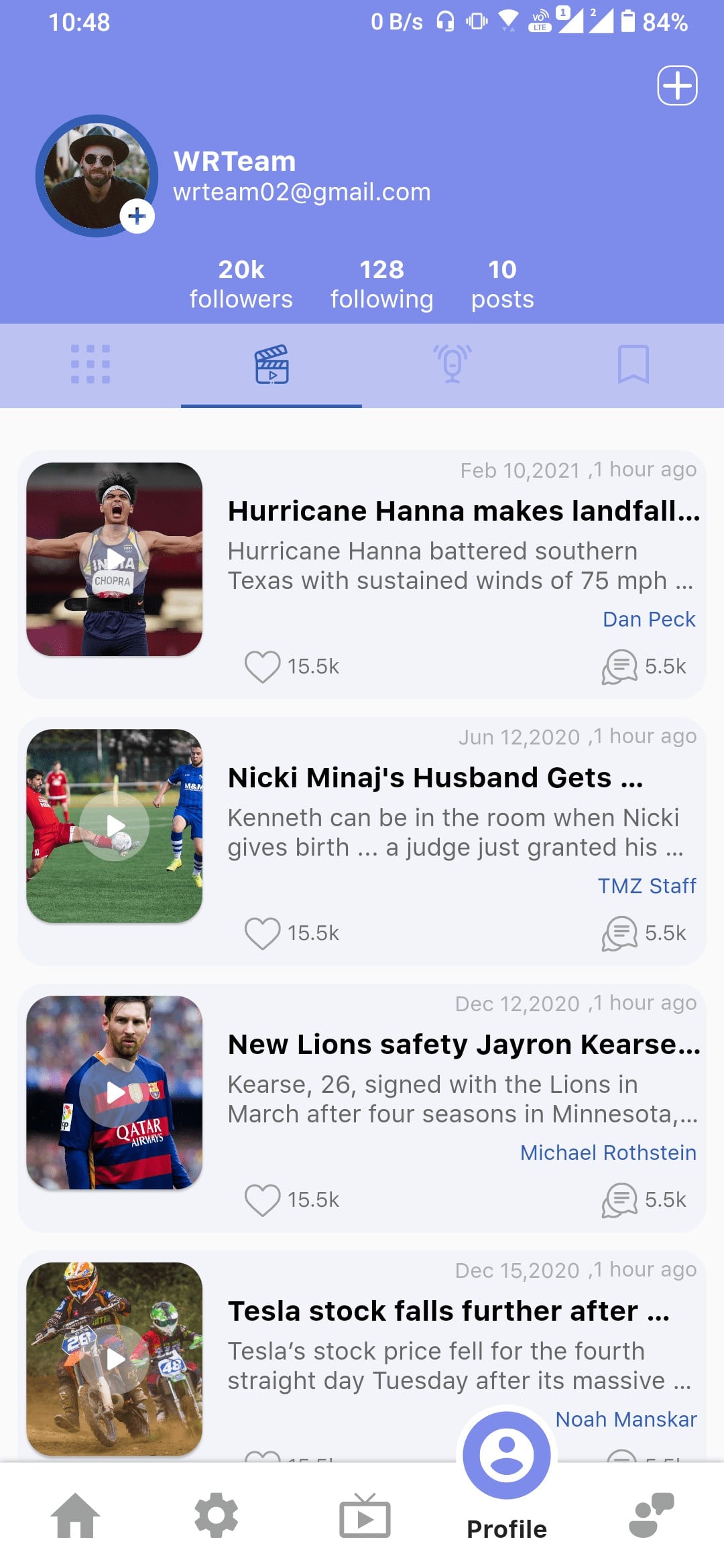Change profile photo via plus badge
Image resolution: width=724 pixels, height=1568 pixels.
(x=137, y=216)
